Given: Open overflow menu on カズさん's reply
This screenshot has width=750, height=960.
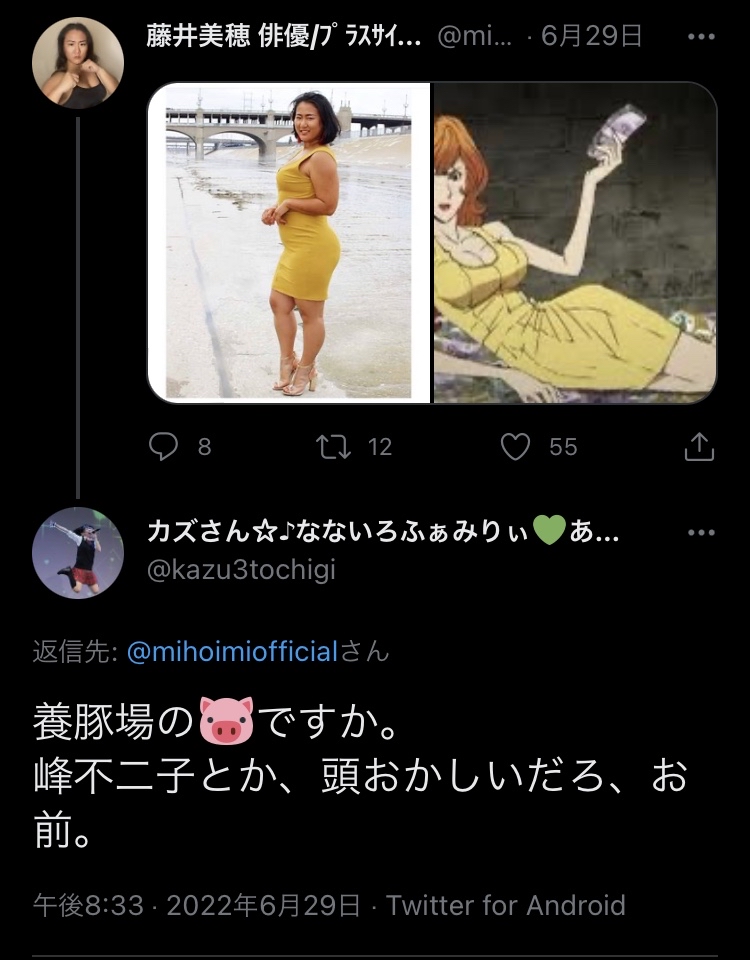Looking at the screenshot, I should (701, 533).
